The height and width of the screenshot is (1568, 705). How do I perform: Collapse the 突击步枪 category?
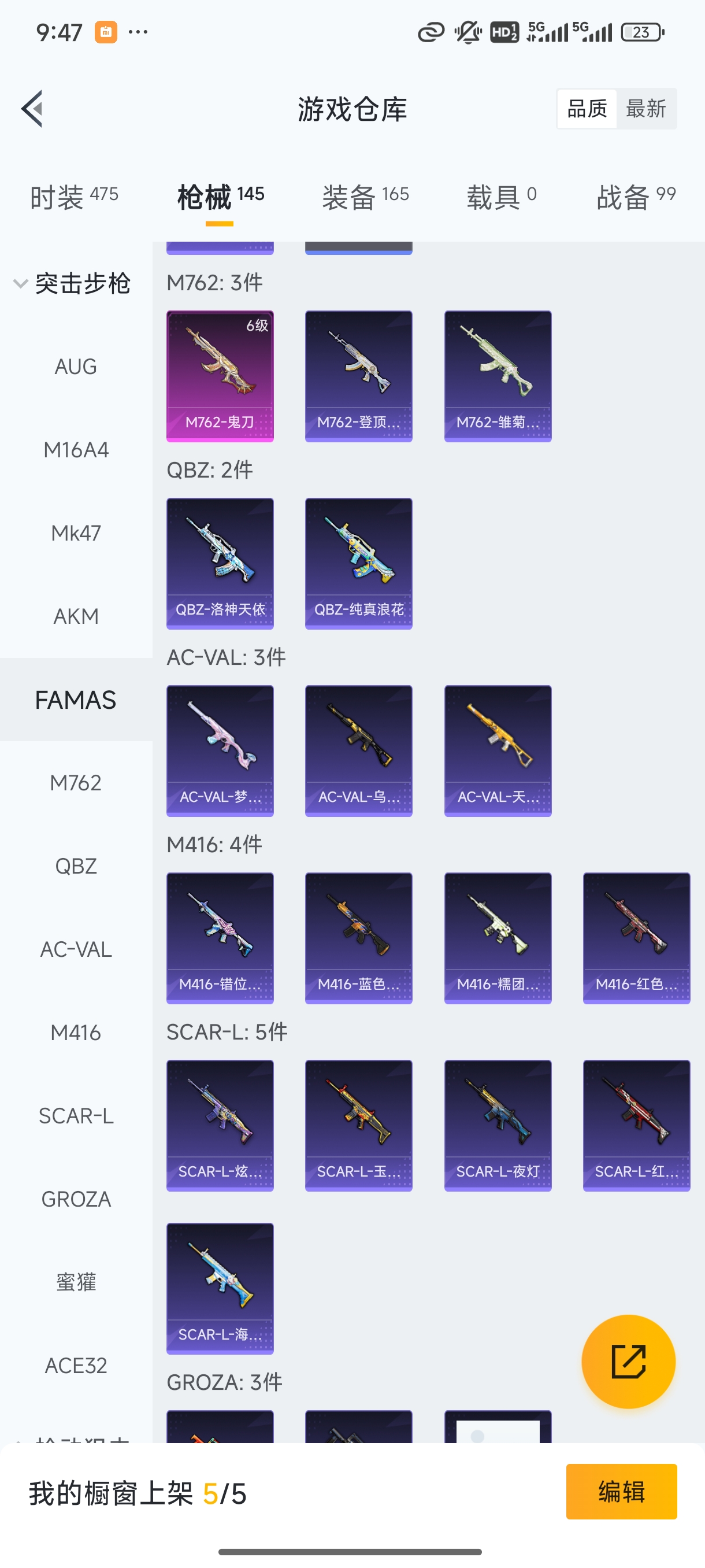[x=72, y=284]
